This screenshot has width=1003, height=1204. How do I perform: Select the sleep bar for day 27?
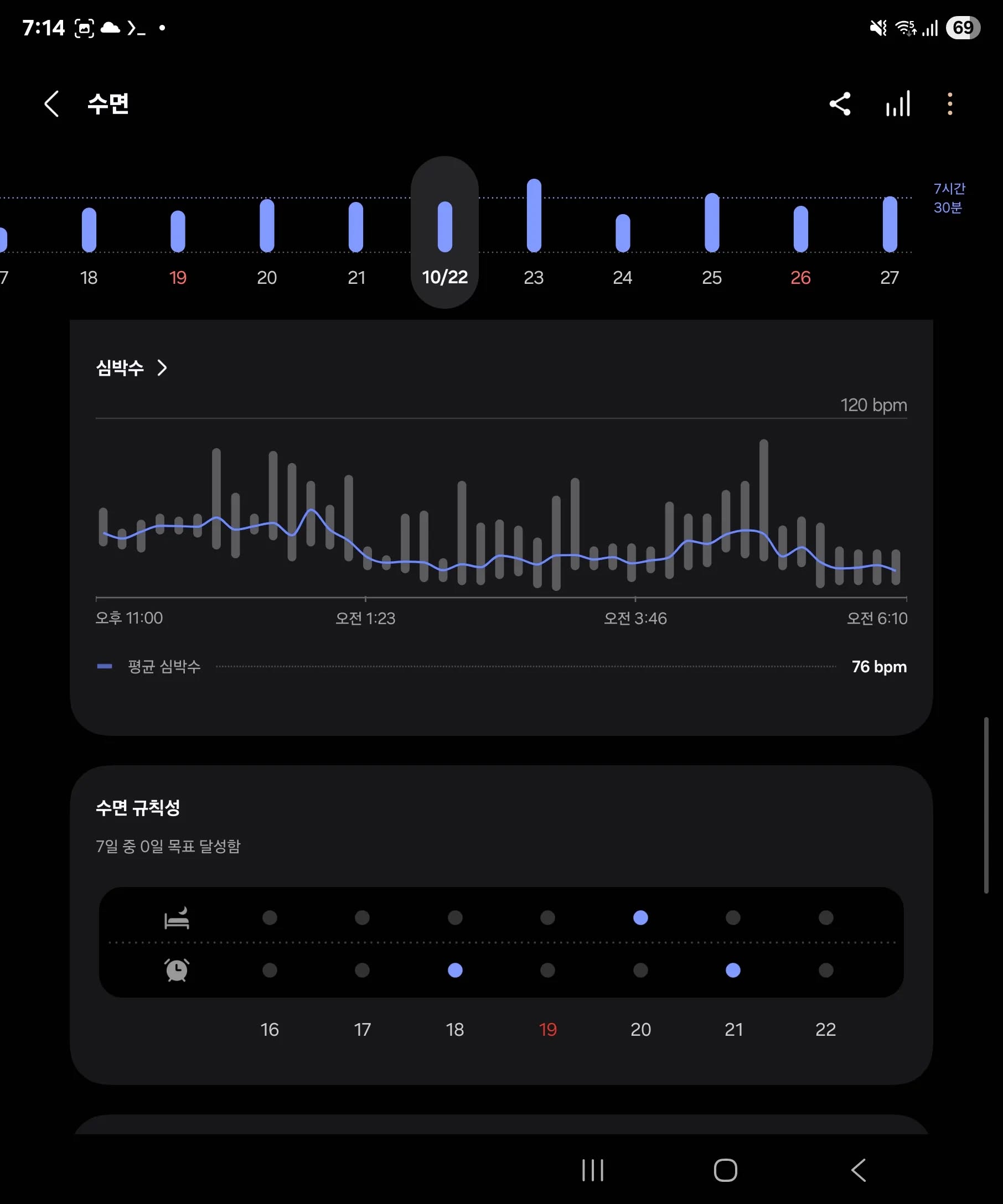pos(890,225)
